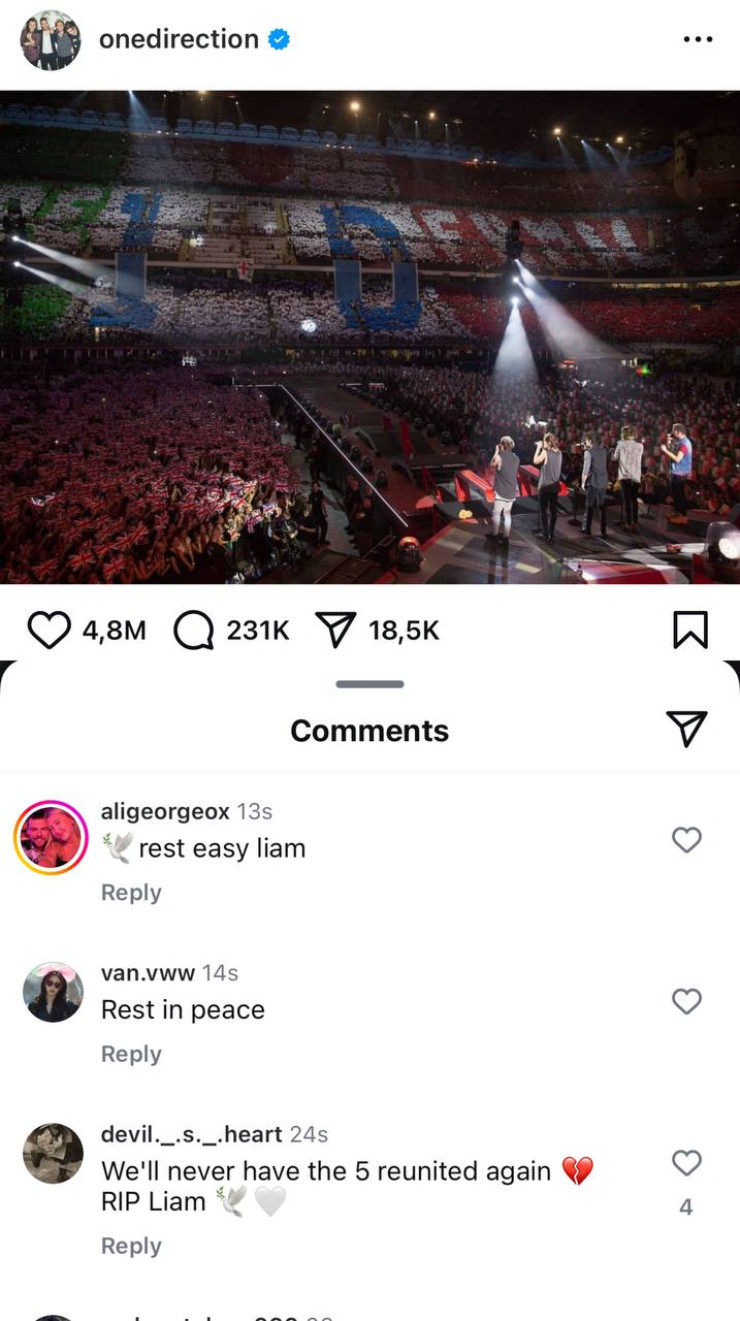
Task: Like the onedirection post
Action: 48,630
